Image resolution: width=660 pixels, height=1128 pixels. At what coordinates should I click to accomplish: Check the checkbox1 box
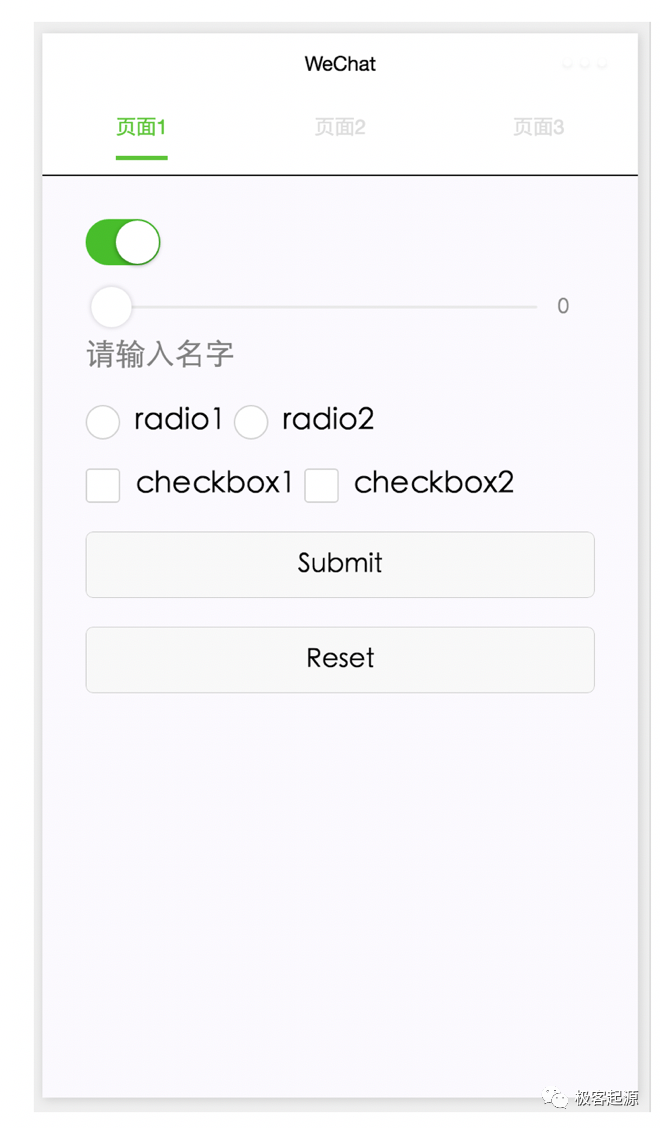103,485
